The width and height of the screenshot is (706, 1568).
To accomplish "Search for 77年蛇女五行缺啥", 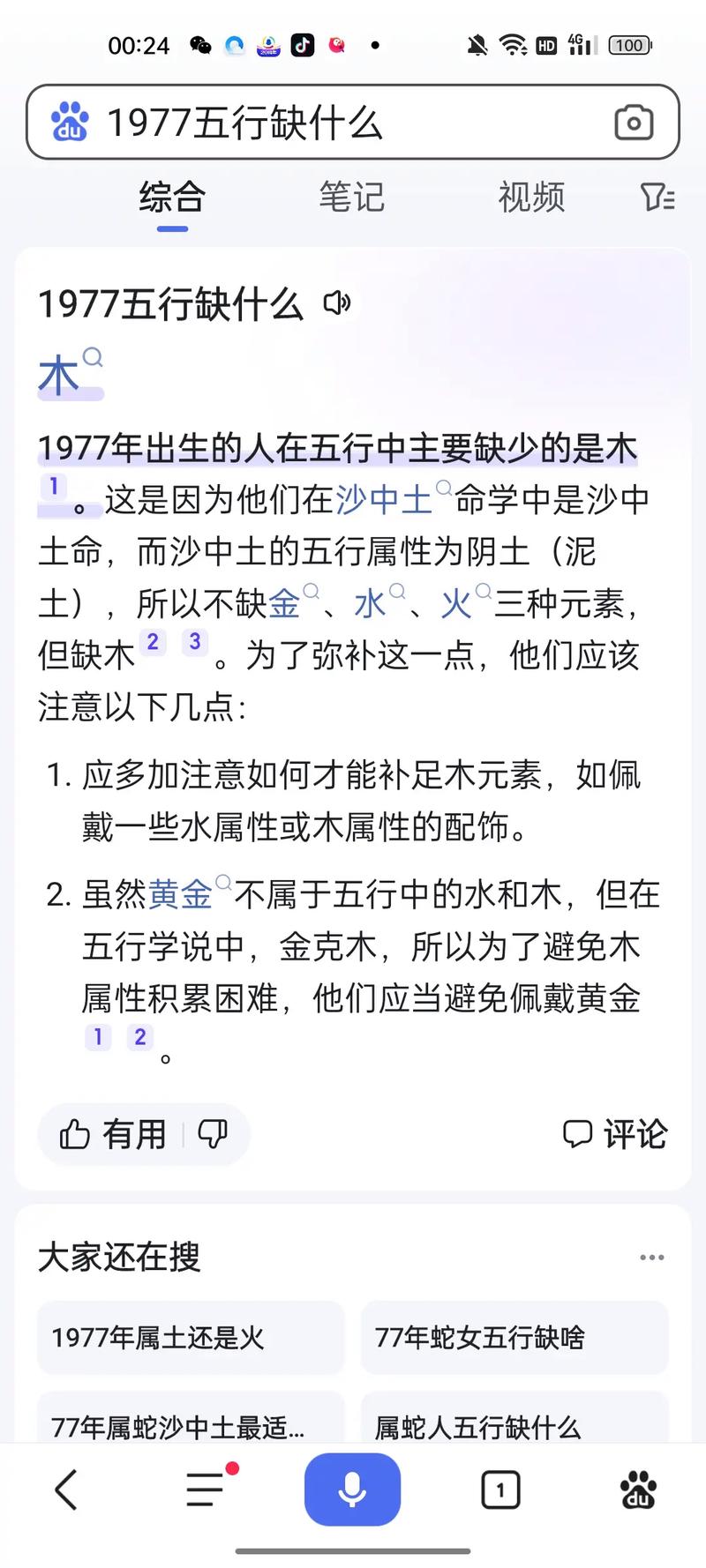I will pyautogui.click(x=514, y=1338).
